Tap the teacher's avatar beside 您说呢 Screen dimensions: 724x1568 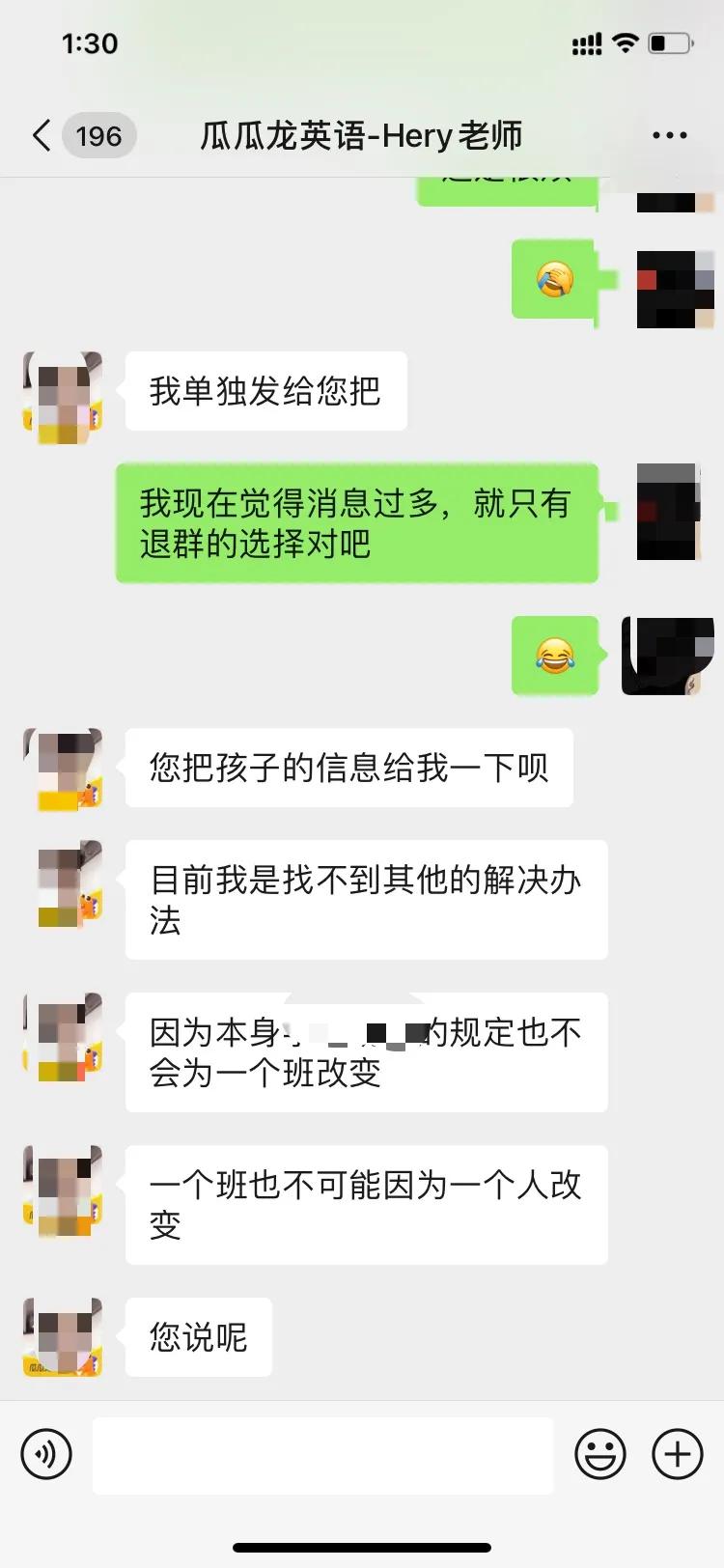(63, 1337)
